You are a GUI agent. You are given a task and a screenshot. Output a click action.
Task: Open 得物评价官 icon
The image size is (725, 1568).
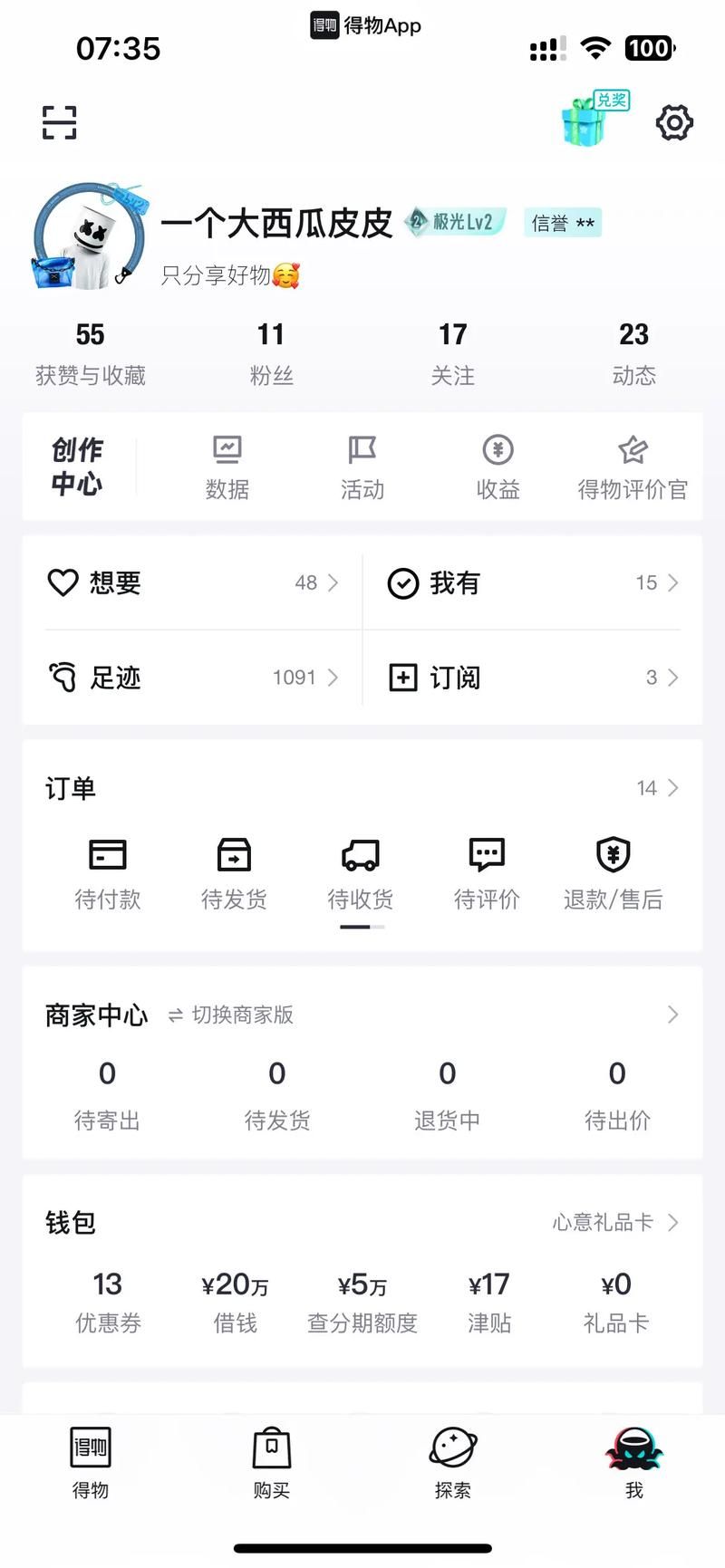click(633, 467)
